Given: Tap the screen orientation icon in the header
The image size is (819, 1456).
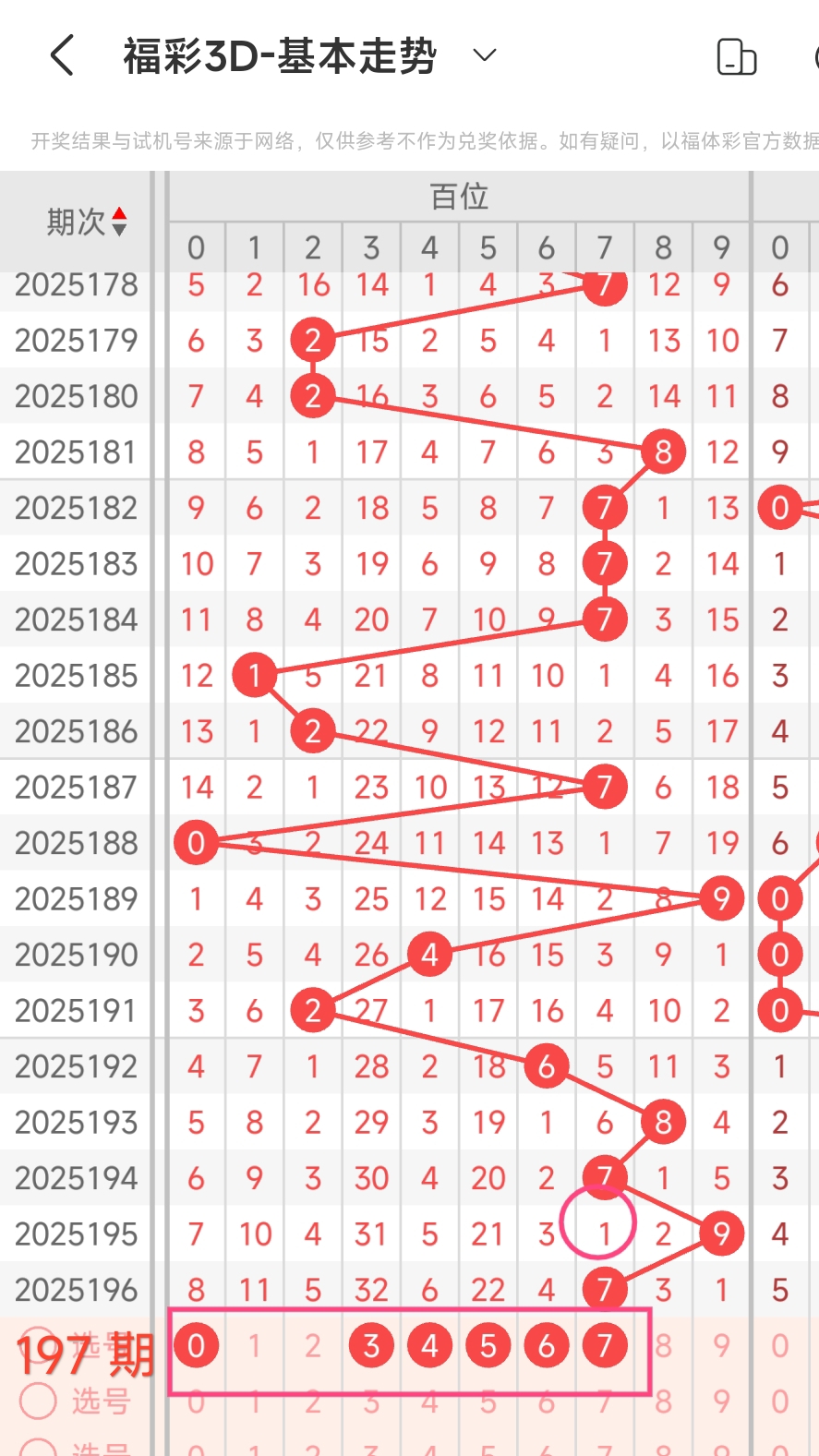Looking at the screenshot, I should click(x=736, y=57).
